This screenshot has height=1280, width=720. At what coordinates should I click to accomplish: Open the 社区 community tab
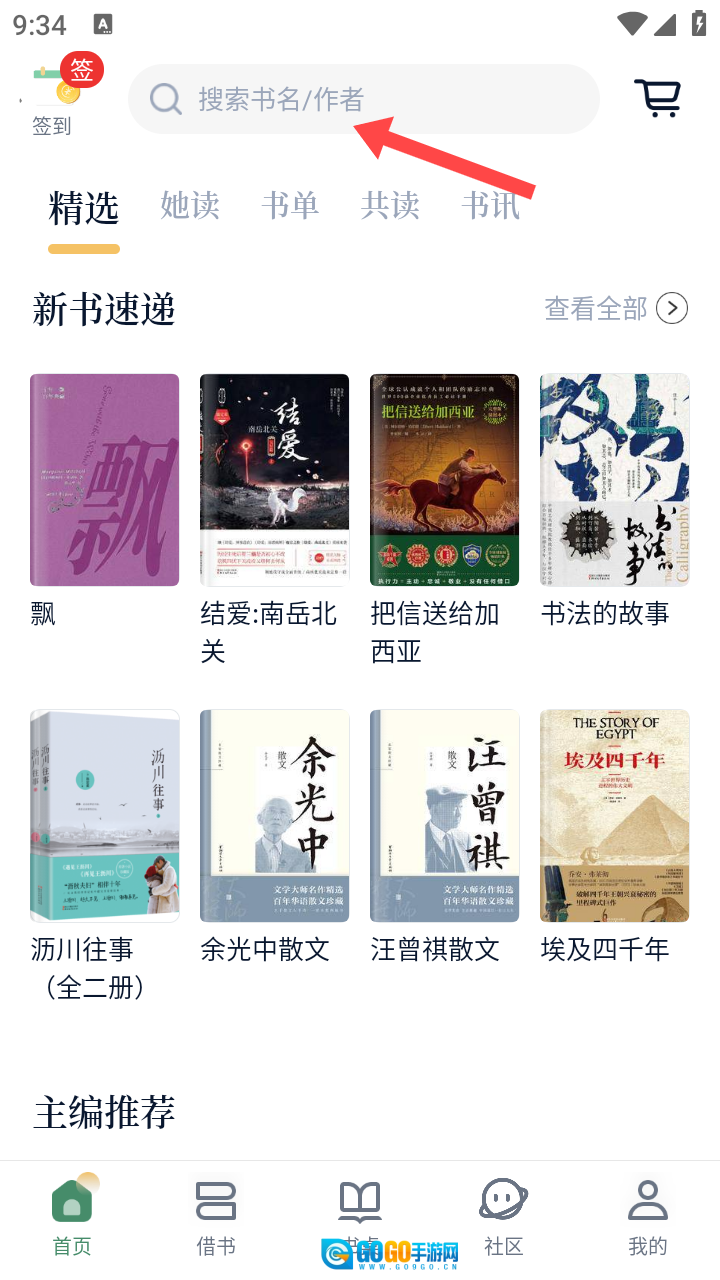[x=504, y=1217]
